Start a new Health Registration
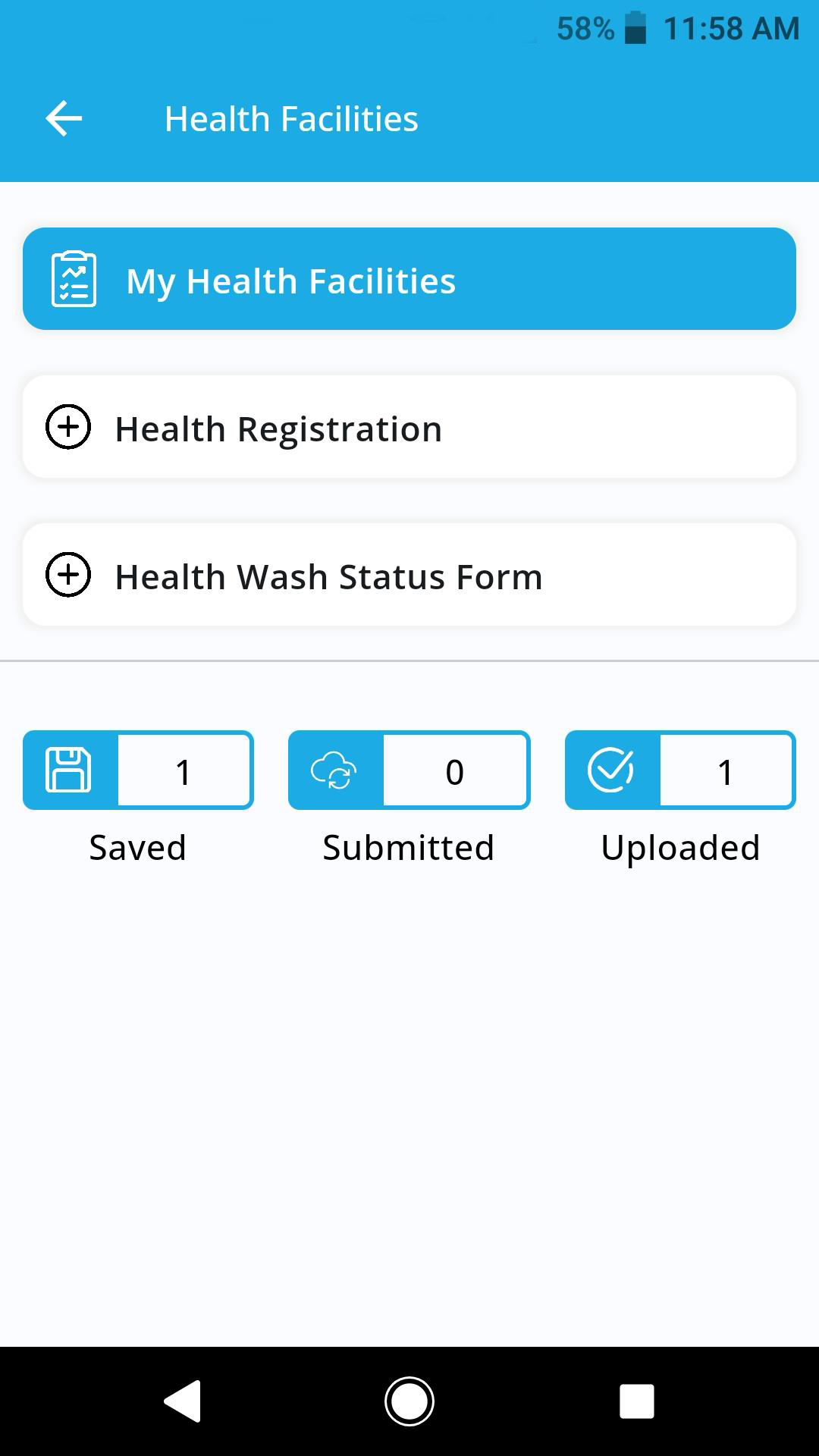The width and height of the screenshot is (819, 1456). coord(409,427)
